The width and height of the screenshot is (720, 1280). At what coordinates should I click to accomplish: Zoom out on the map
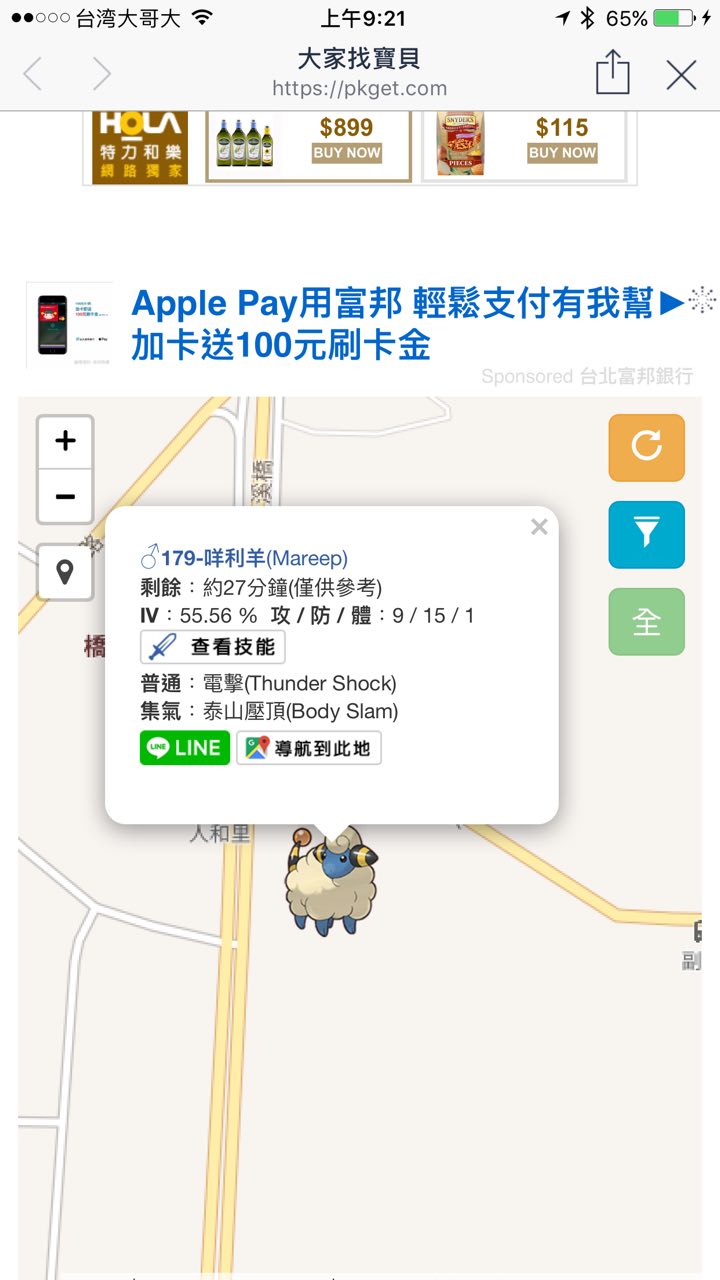[x=65, y=497]
